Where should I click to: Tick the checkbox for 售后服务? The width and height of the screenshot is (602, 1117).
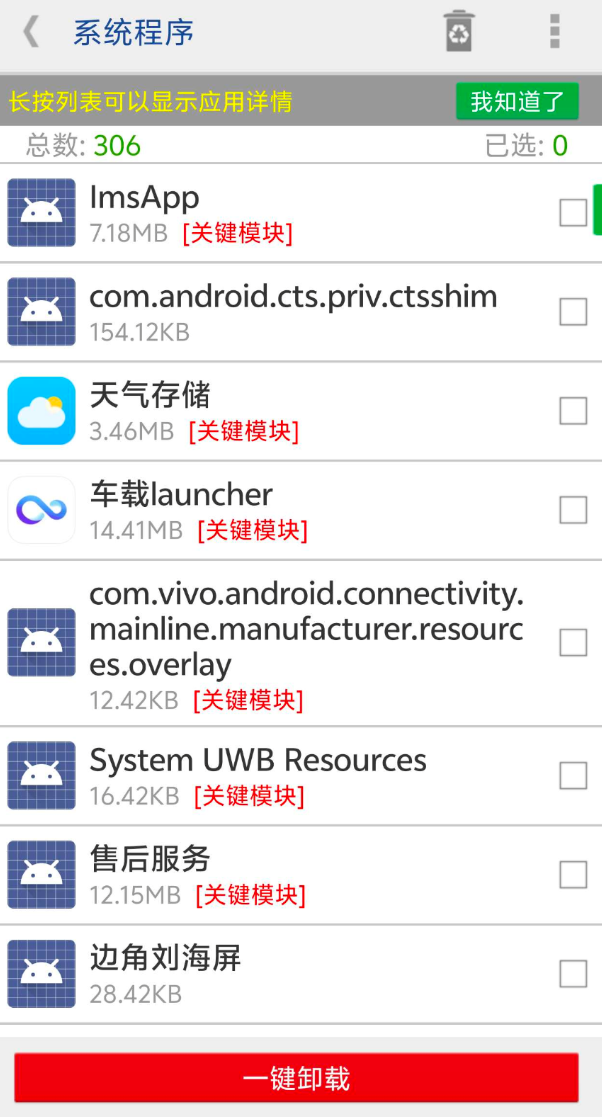point(573,874)
